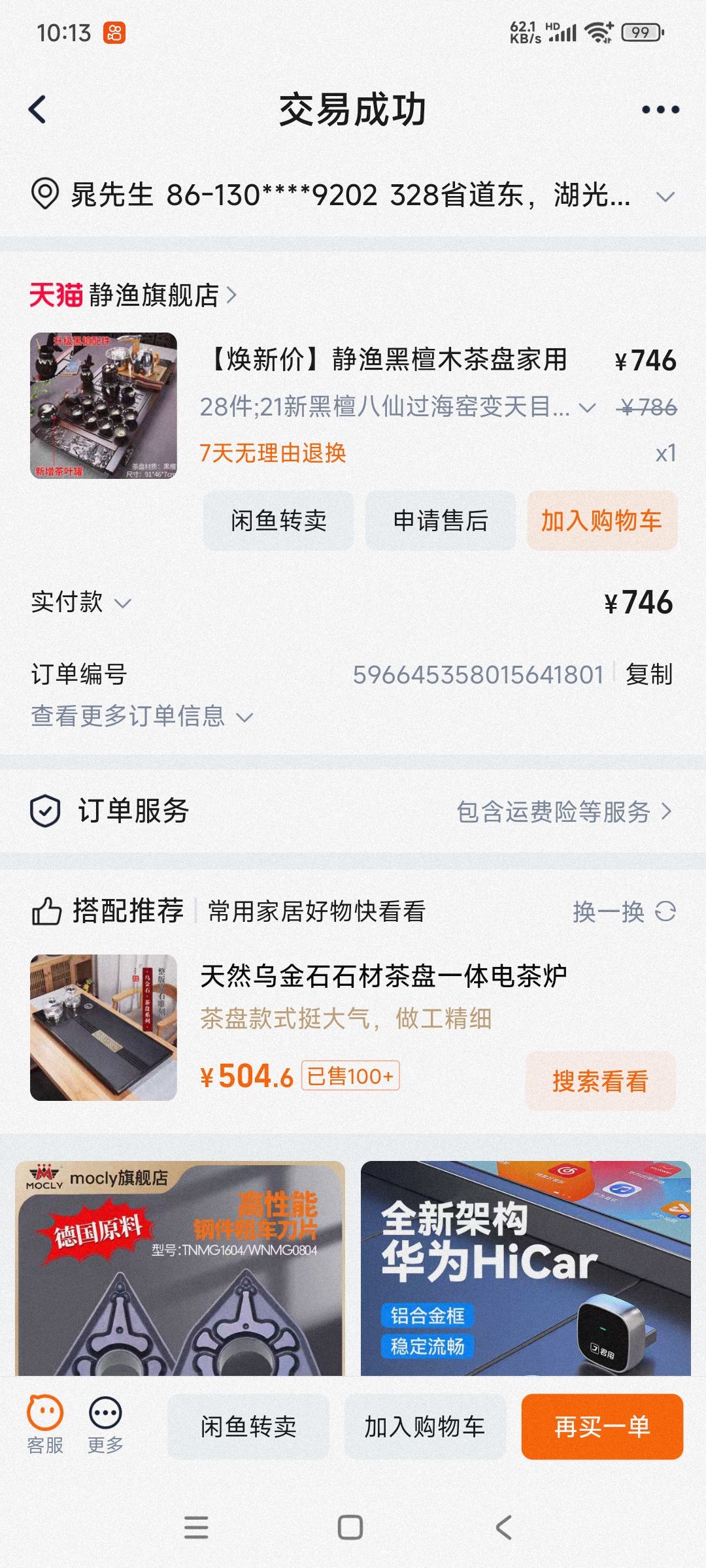Open the 华为HiCar product card
Screen dimensions: 706x1568
[x=526, y=1267]
